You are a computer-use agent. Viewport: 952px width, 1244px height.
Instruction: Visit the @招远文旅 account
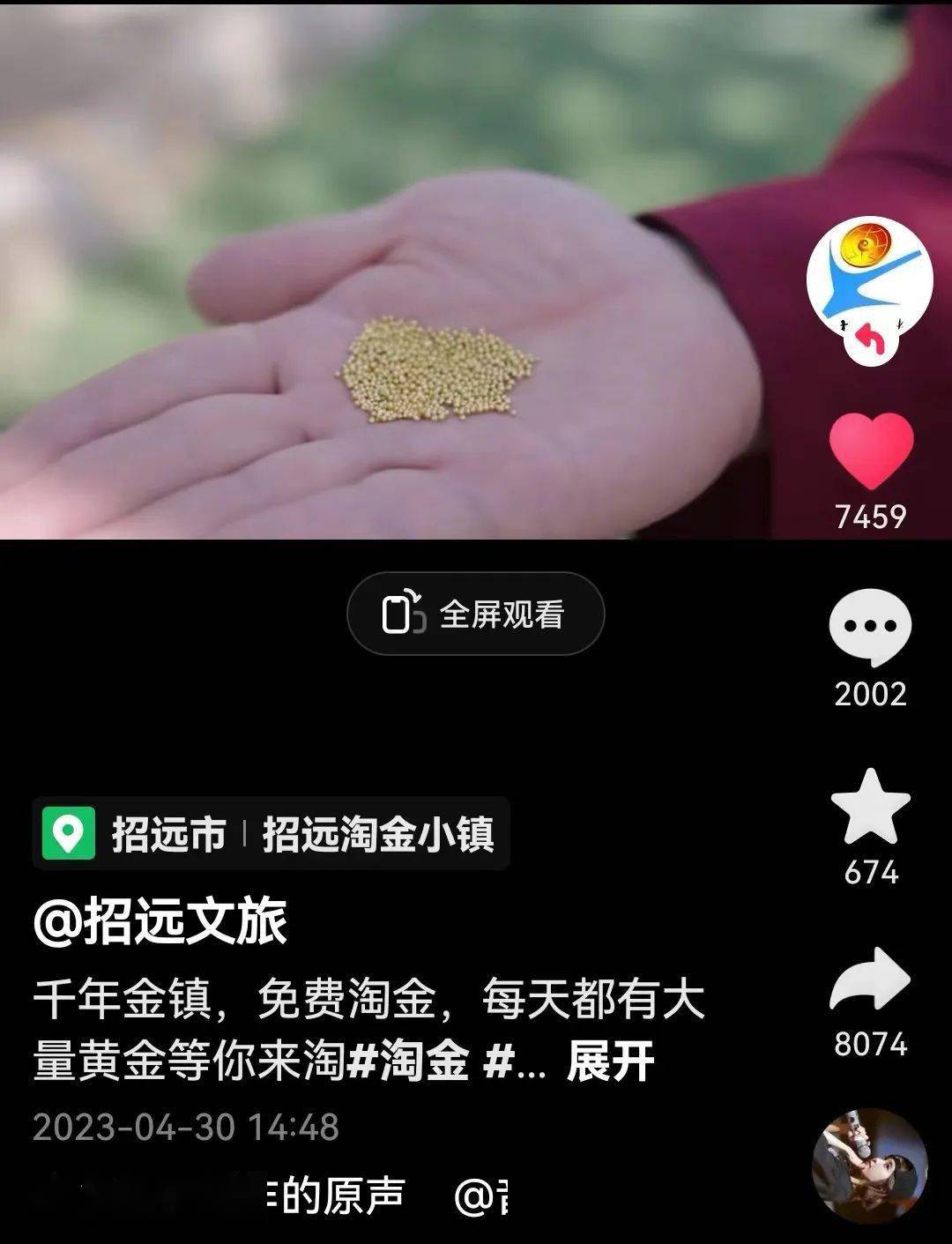[x=160, y=922]
